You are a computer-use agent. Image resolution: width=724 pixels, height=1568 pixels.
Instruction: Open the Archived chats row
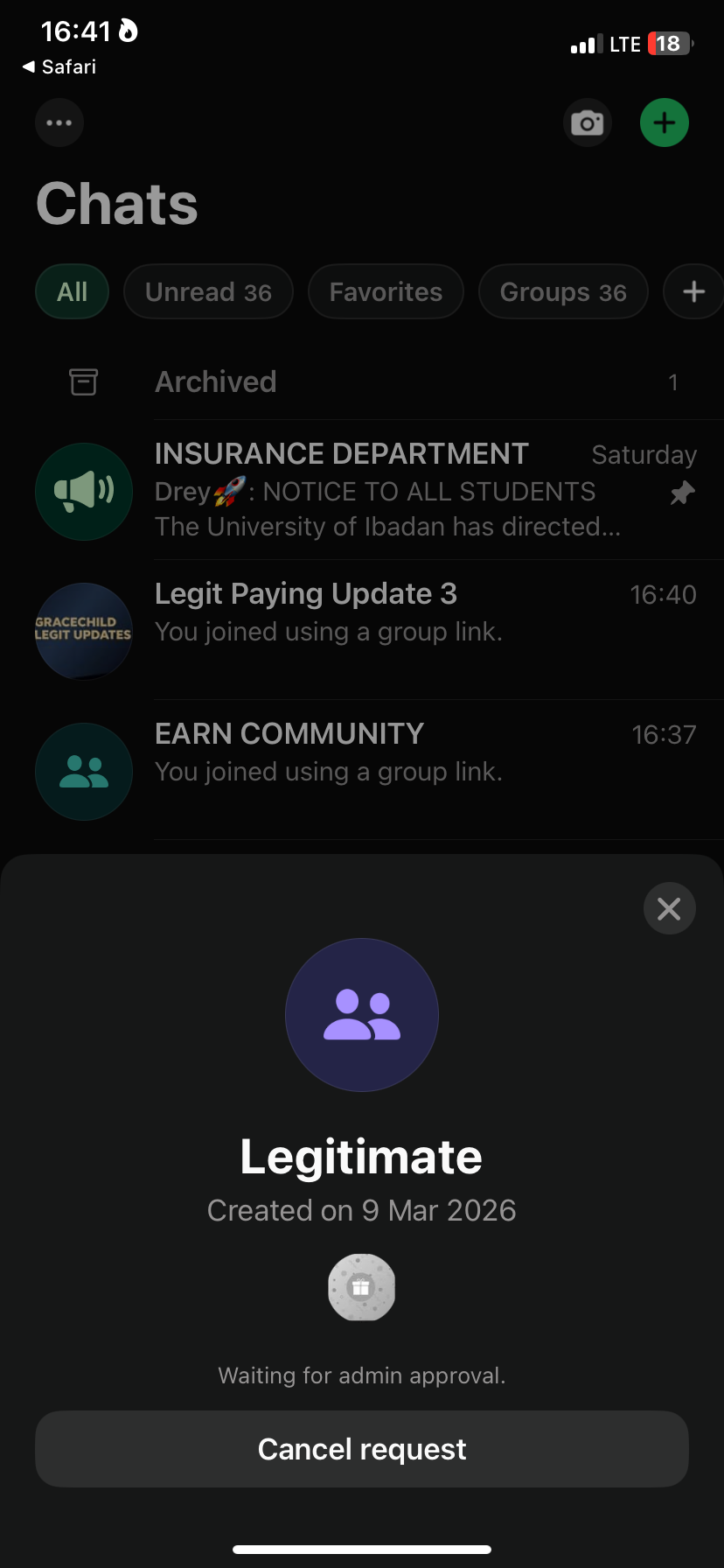pyautogui.click(x=362, y=382)
